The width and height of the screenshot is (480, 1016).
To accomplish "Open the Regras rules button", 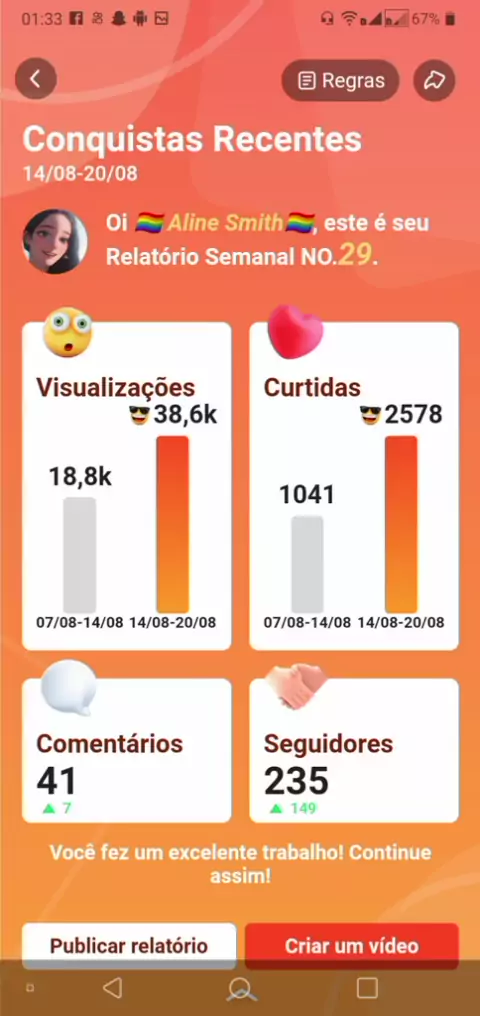I will (x=340, y=80).
